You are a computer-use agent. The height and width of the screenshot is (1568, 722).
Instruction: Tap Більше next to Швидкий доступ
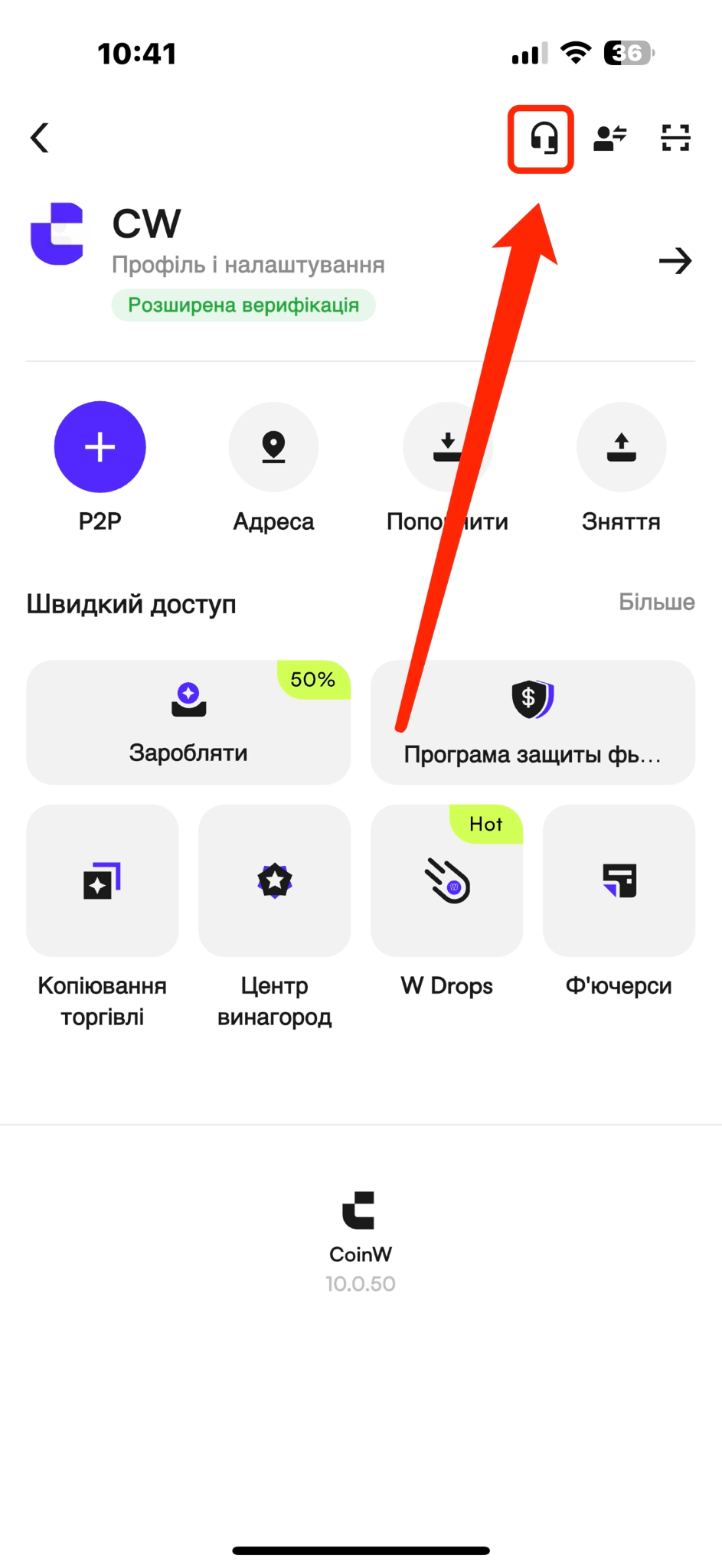[657, 602]
